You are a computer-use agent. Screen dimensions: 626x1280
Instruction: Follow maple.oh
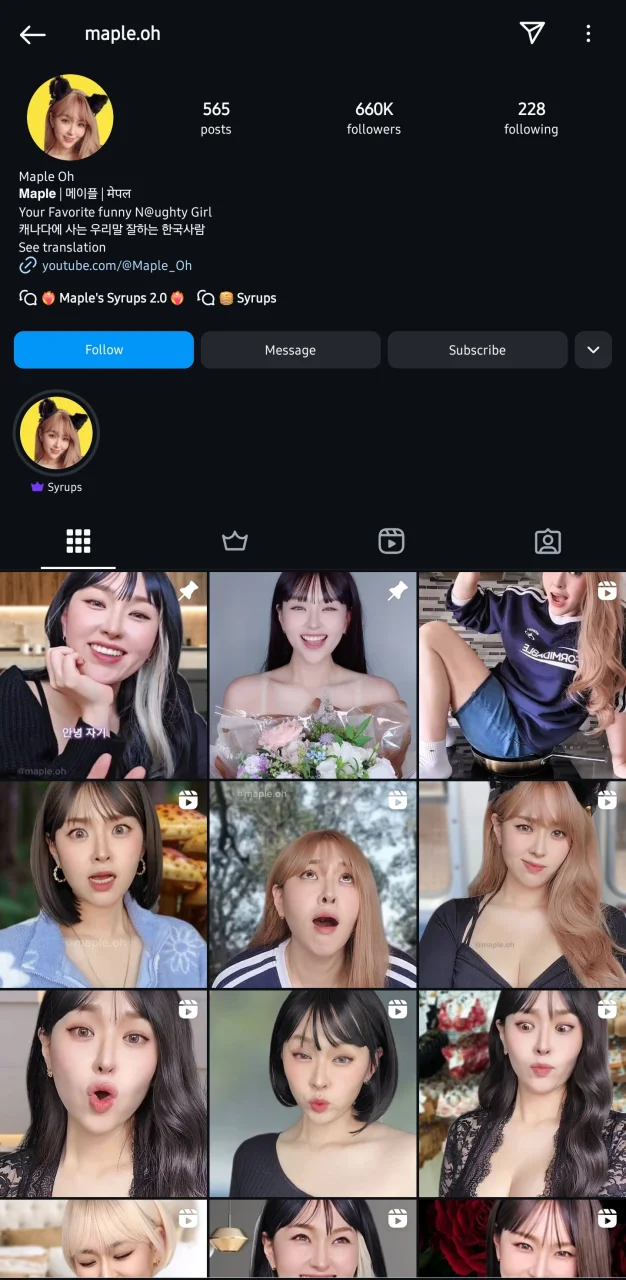104,350
